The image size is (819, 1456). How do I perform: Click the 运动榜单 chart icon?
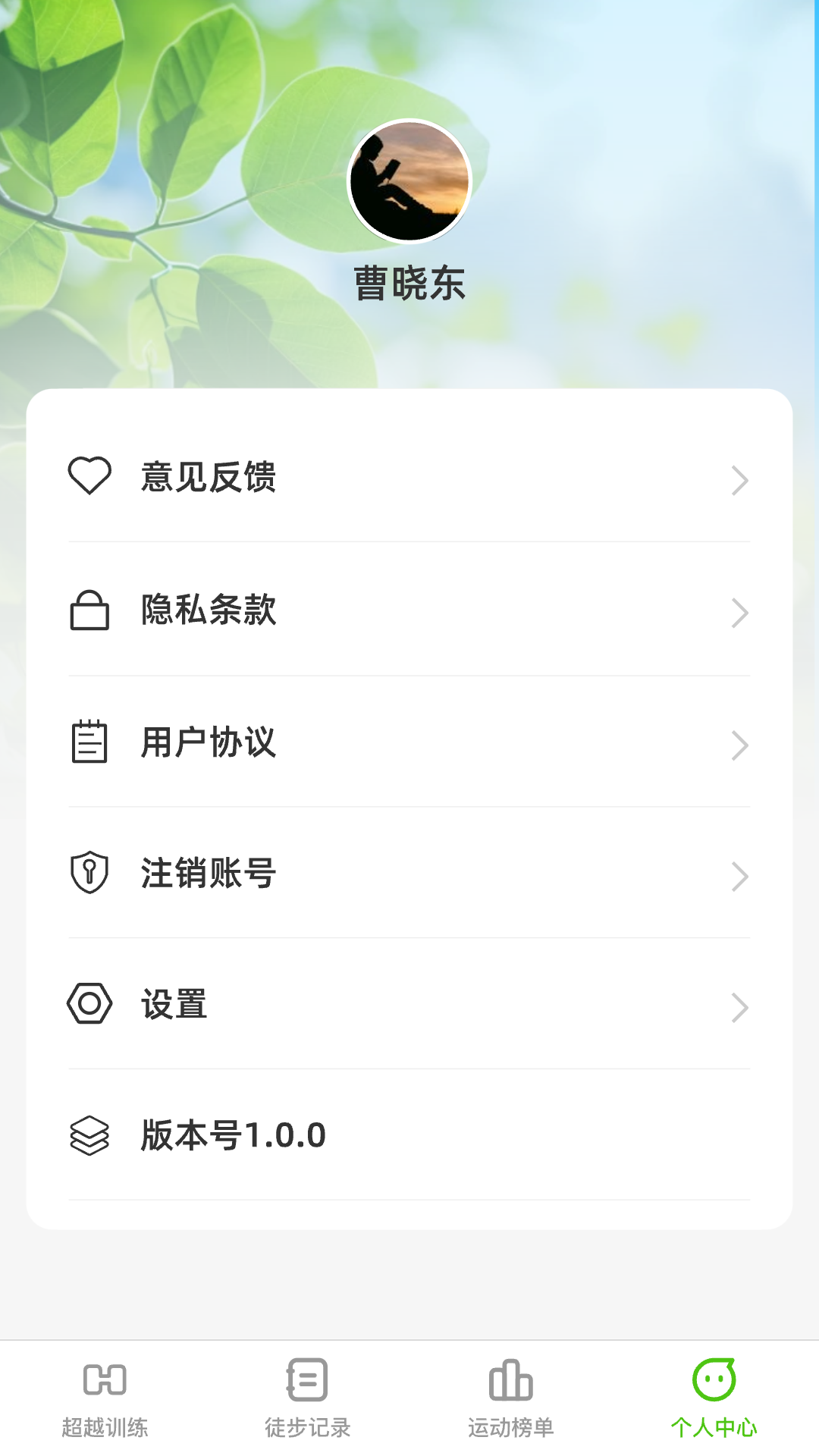click(x=511, y=1382)
